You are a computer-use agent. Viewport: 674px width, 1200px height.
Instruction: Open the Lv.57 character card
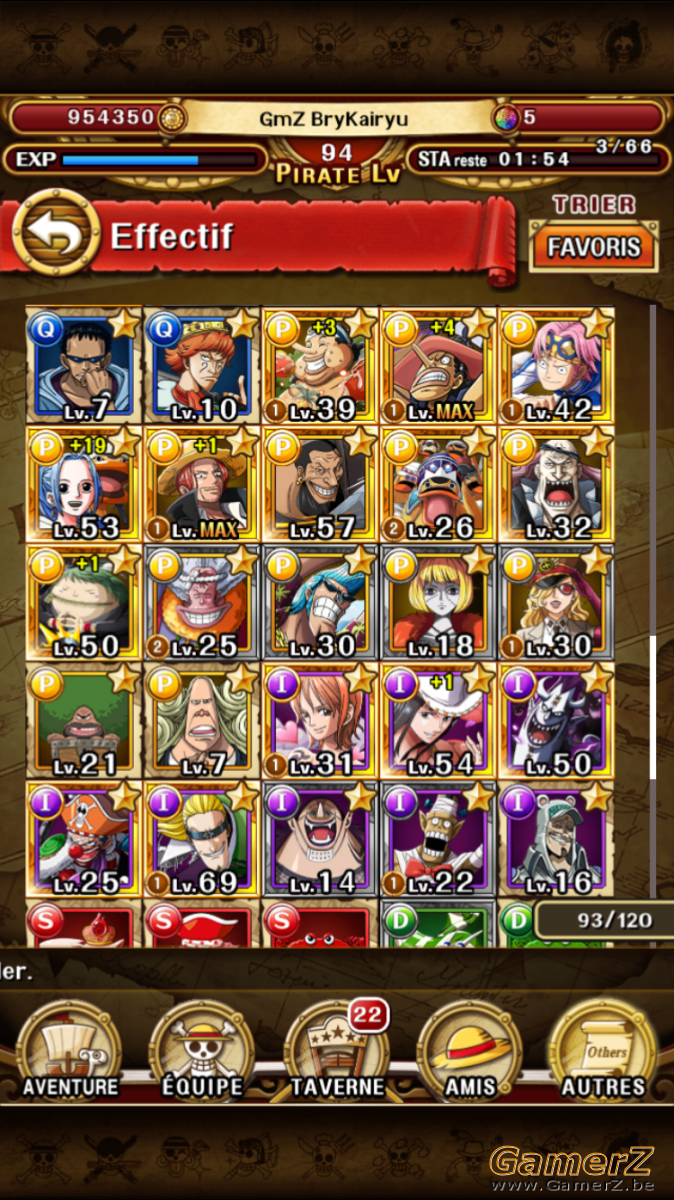(x=319, y=484)
